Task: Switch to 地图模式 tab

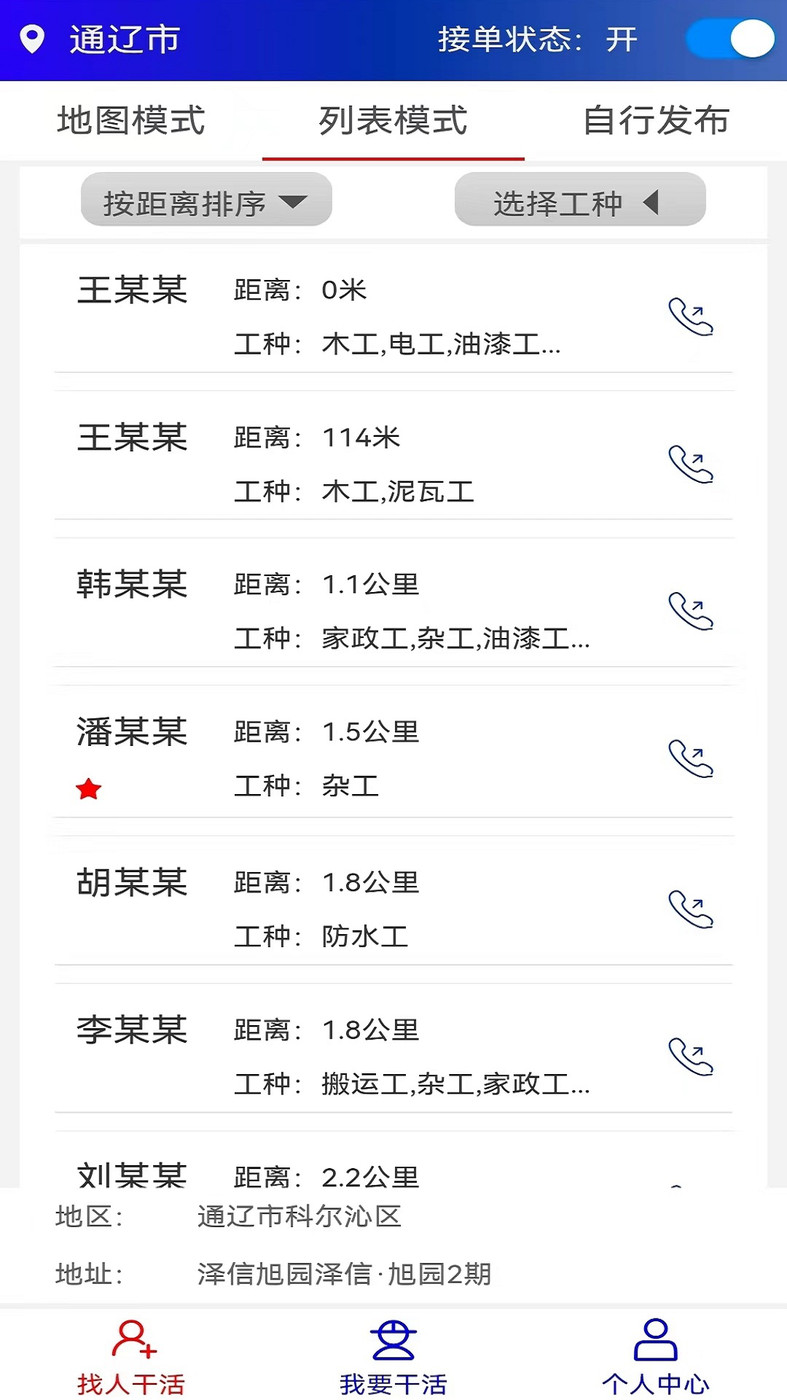Action: point(129,119)
